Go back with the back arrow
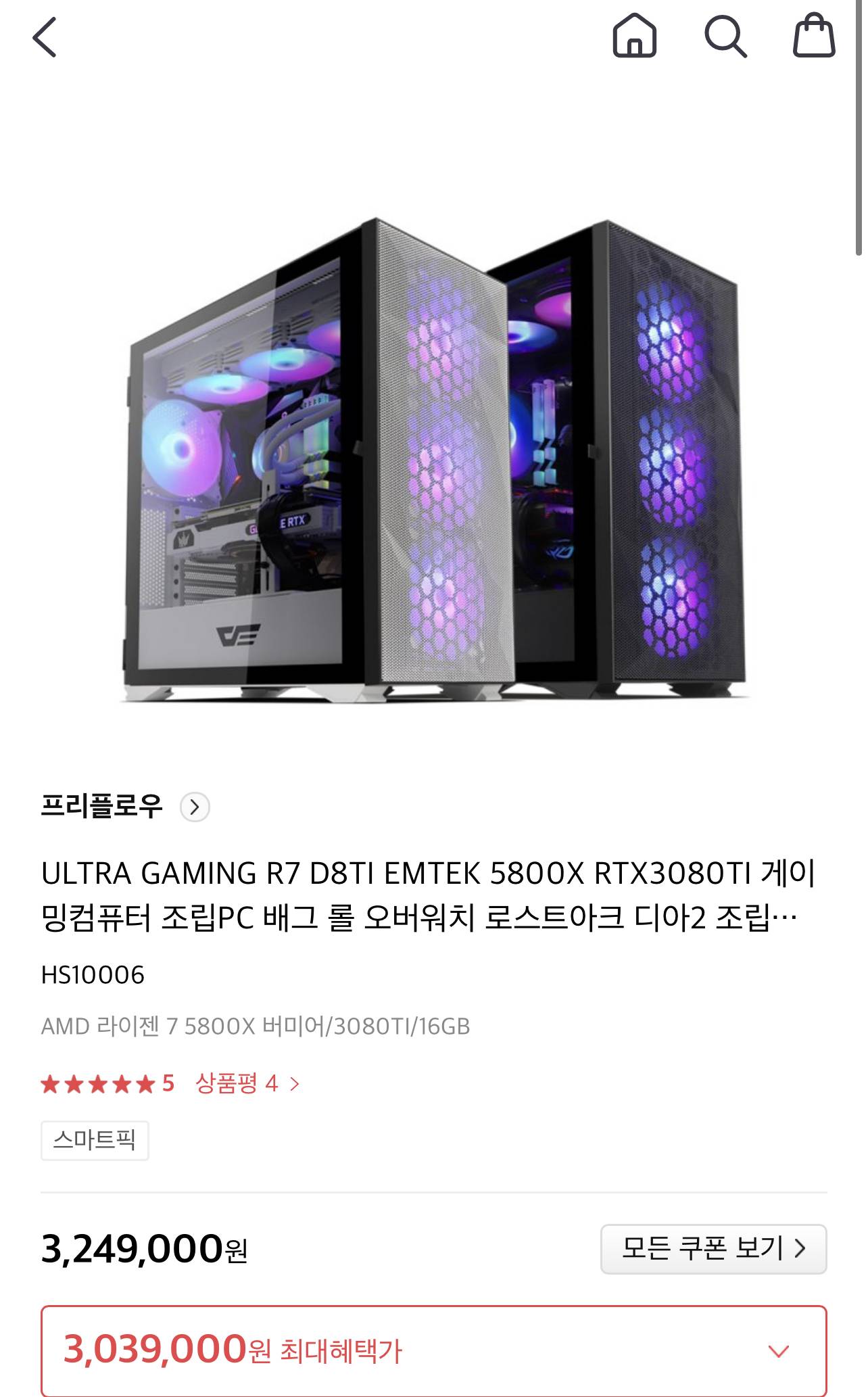Screen dimensions: 868x1397 pos(45,37)
